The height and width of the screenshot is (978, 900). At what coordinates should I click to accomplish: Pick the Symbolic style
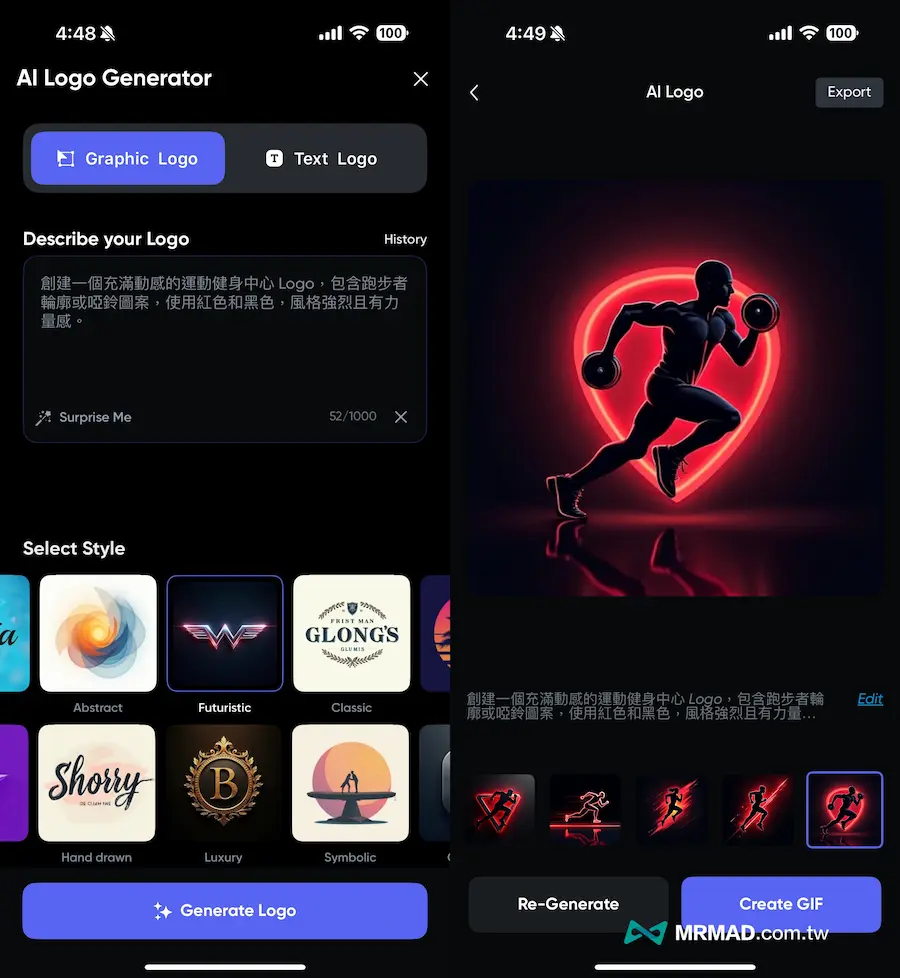point(350,783)
